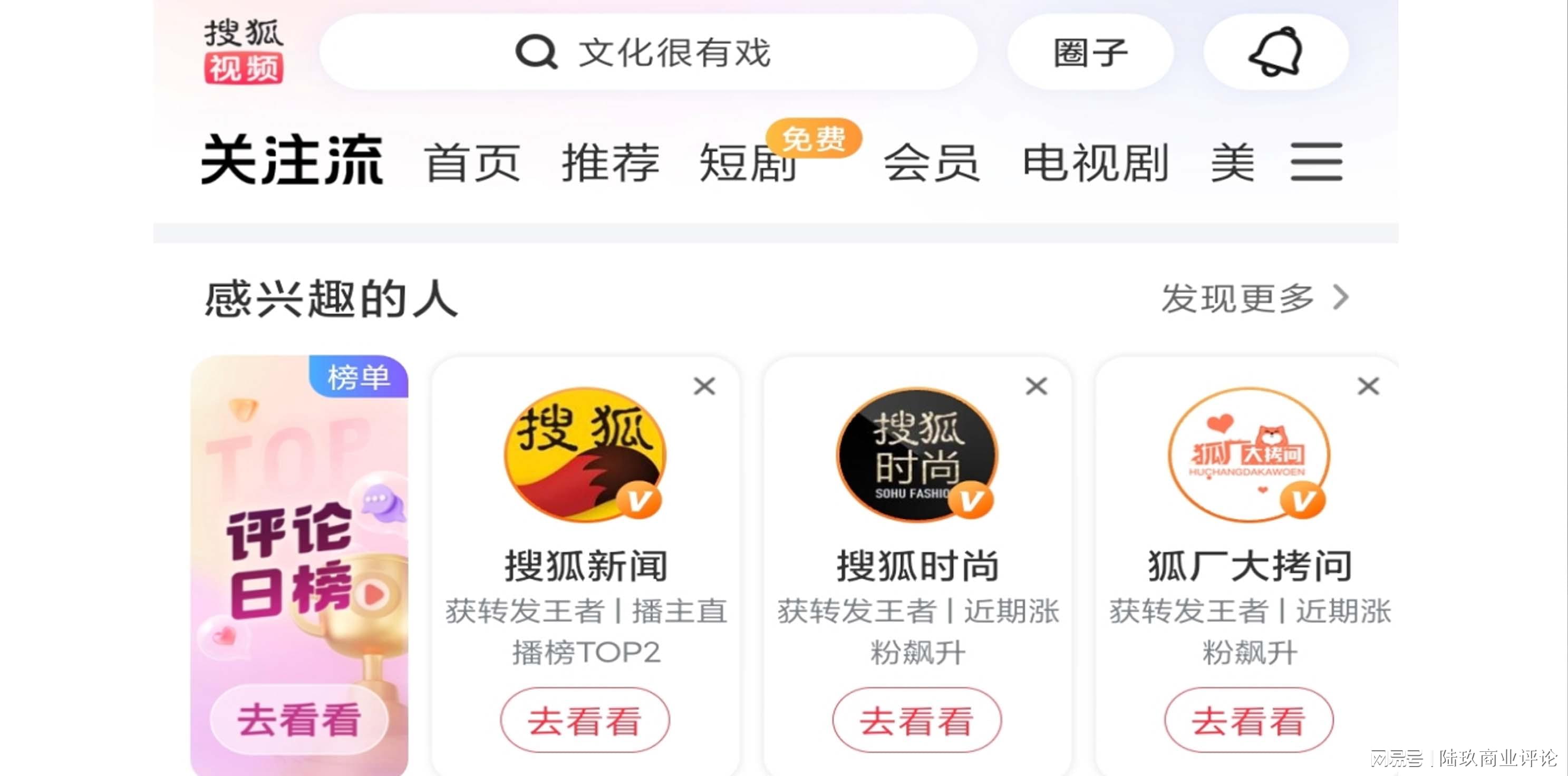Switch to the 推荐 tab
The height and width of the screenshot is (776, 1568).
point(610,162)
